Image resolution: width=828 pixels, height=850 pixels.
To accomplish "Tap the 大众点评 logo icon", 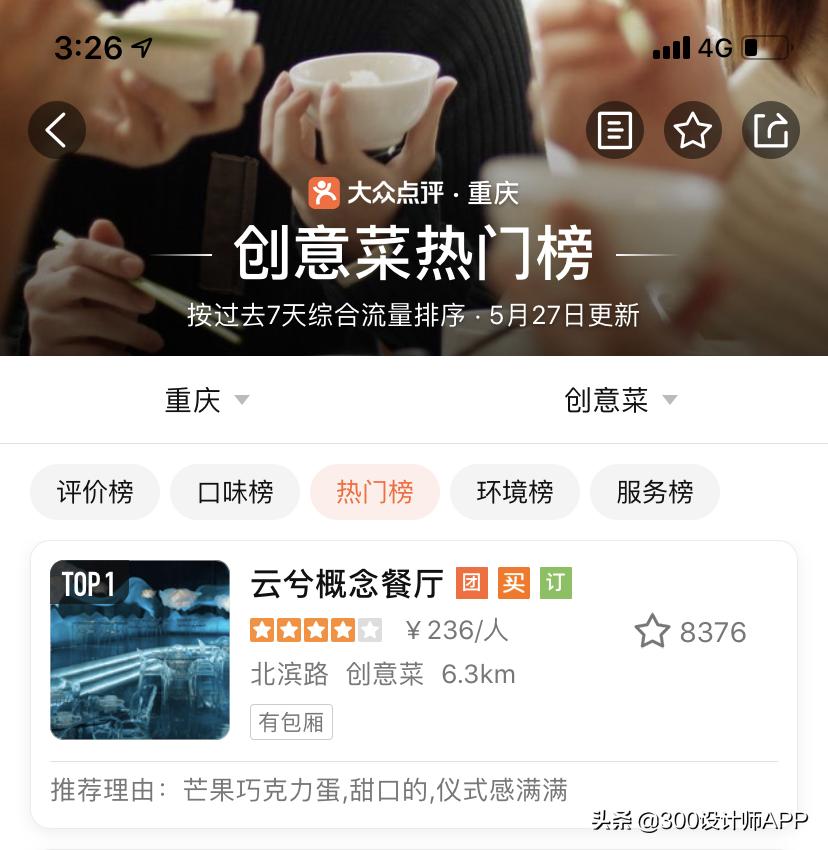I will (x=327, y=192).
